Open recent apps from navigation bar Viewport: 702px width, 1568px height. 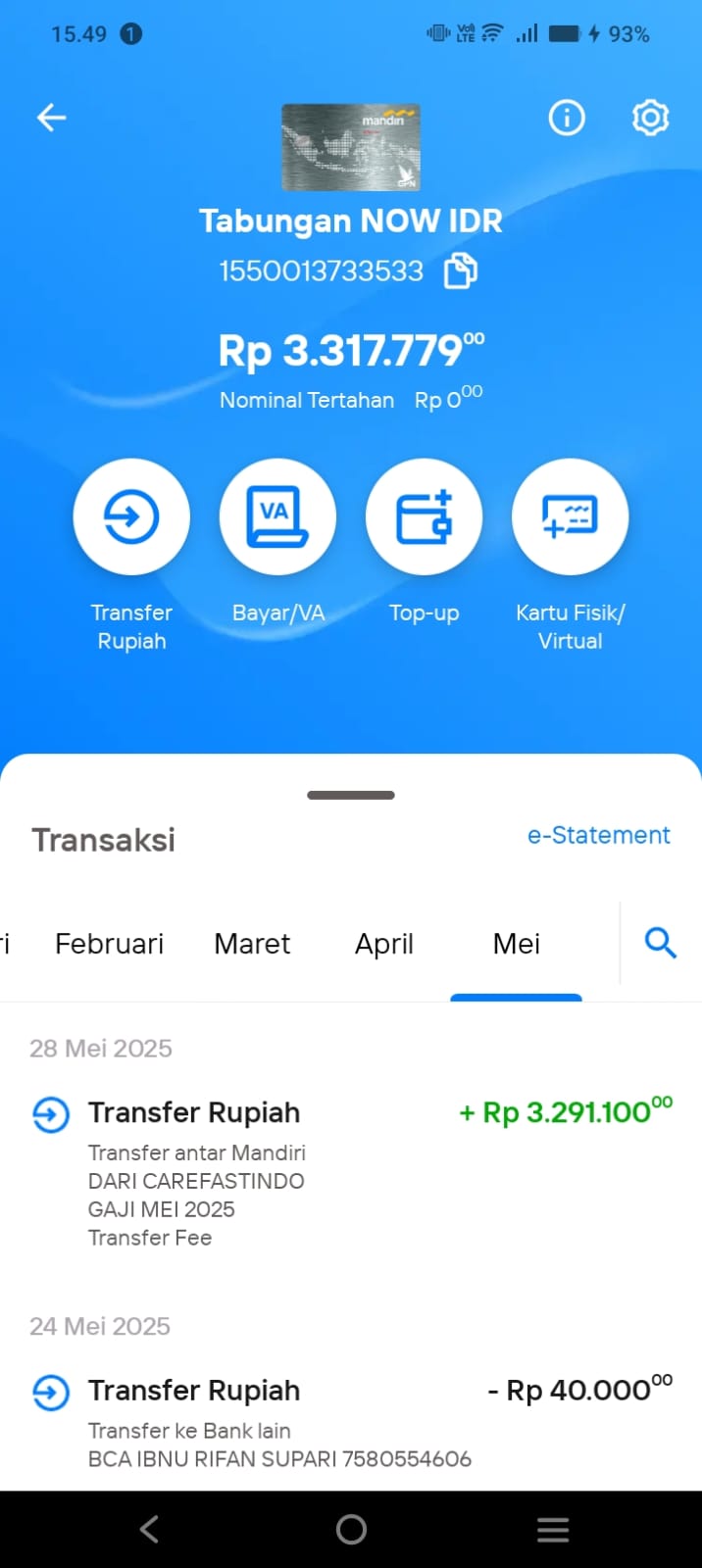(553, 1530)
